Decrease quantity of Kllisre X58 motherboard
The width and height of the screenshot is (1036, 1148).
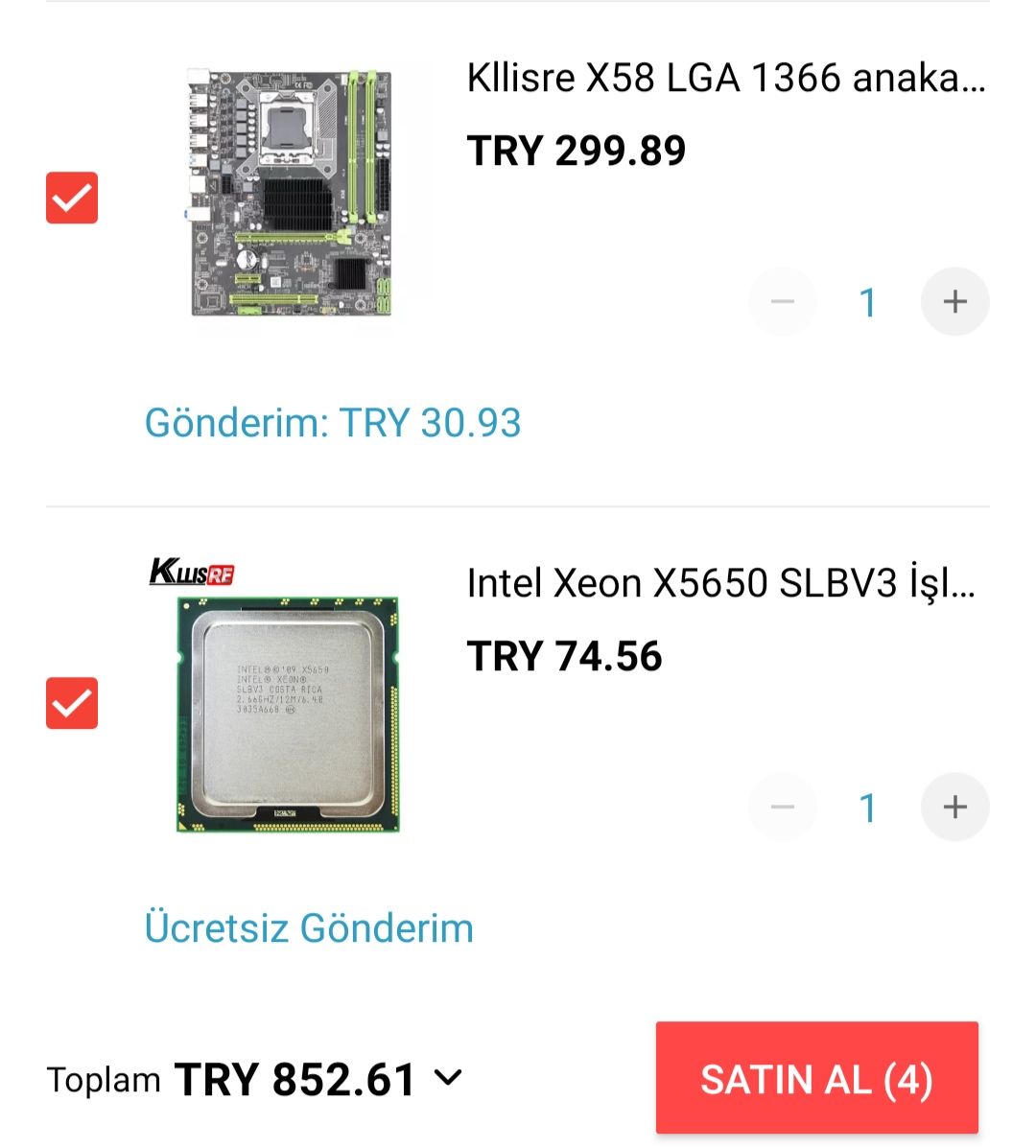coord(783,302)
